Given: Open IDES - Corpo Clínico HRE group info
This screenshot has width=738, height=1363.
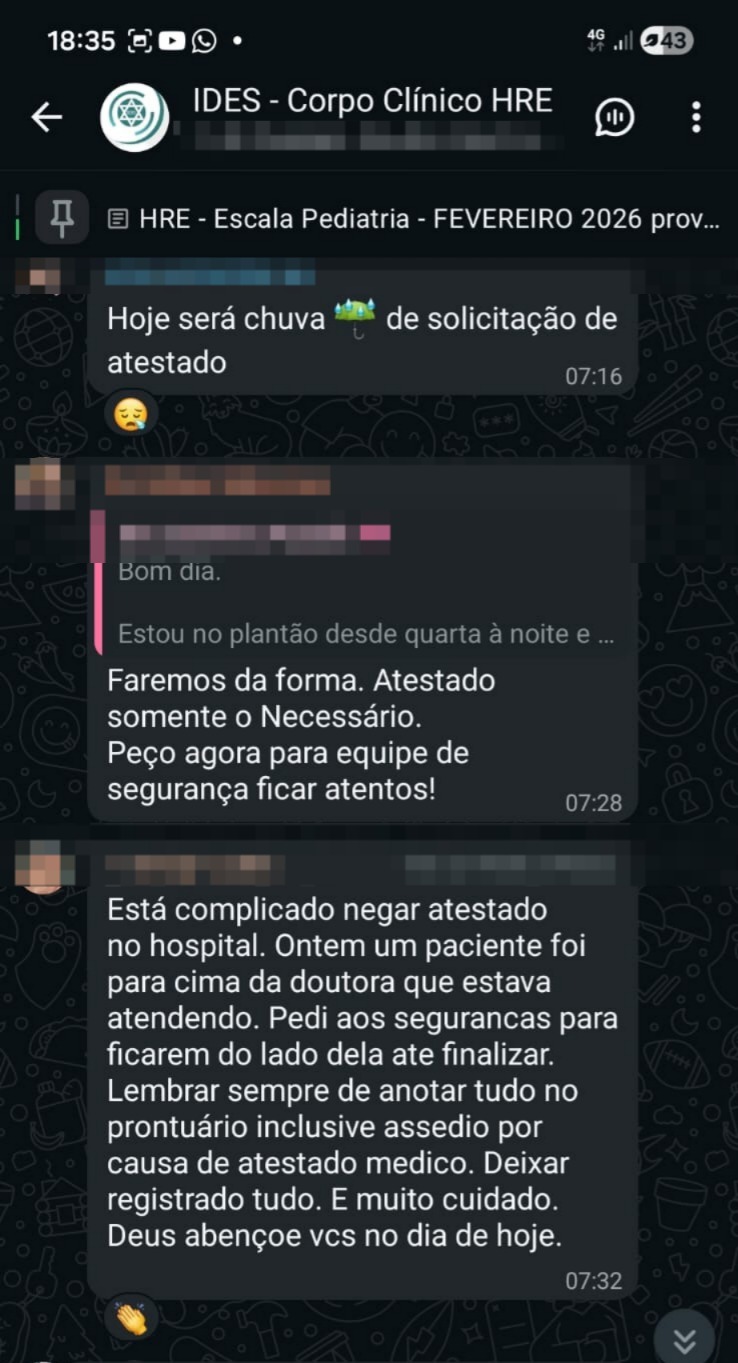Looking at the screenshot, I should pos(372,102).
